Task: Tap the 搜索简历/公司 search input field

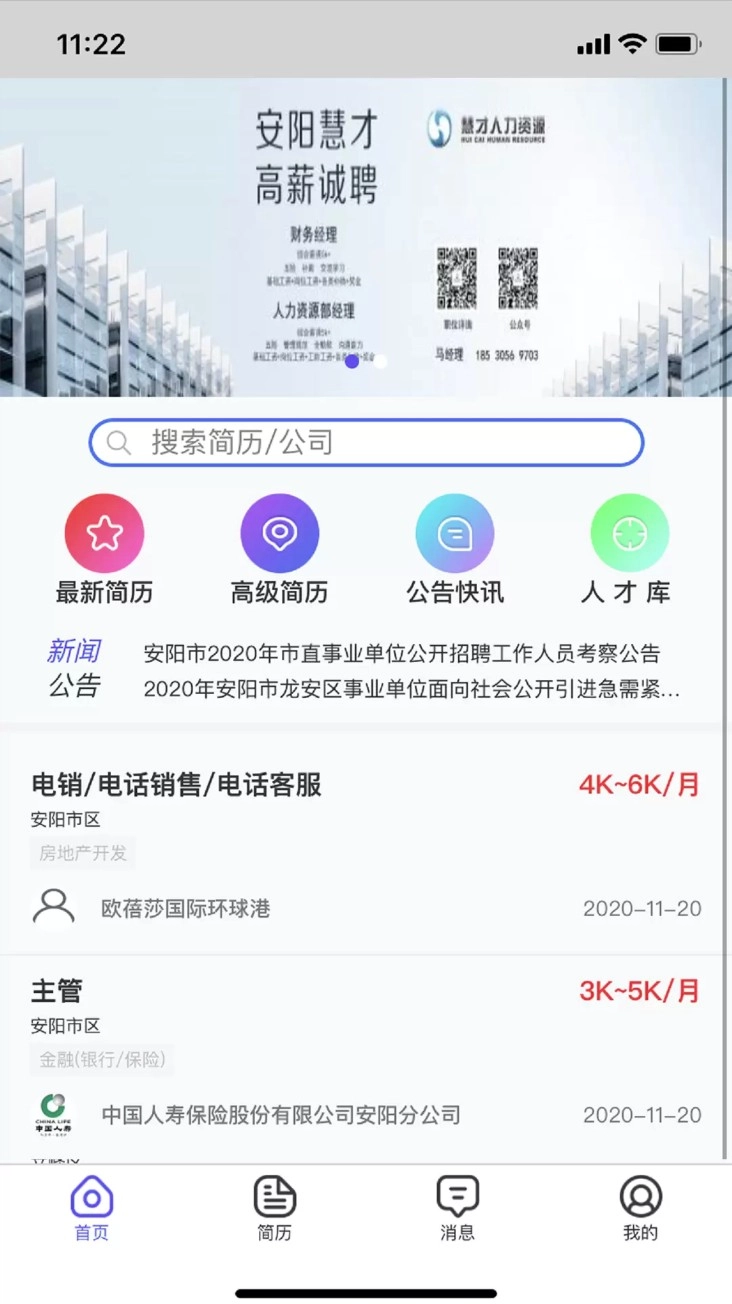Action: (365, 442)
